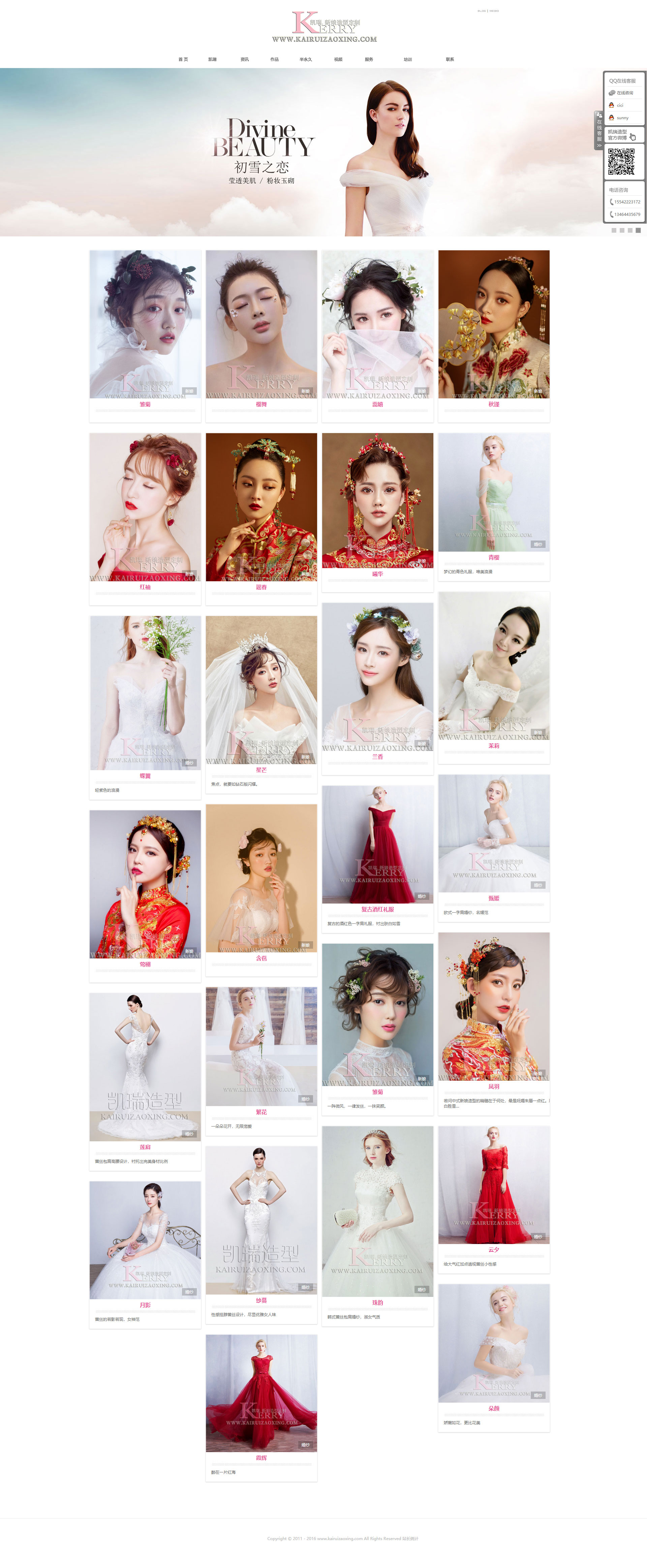Open the 培训 training page
Screen dimensions: 647x1568
407,60
